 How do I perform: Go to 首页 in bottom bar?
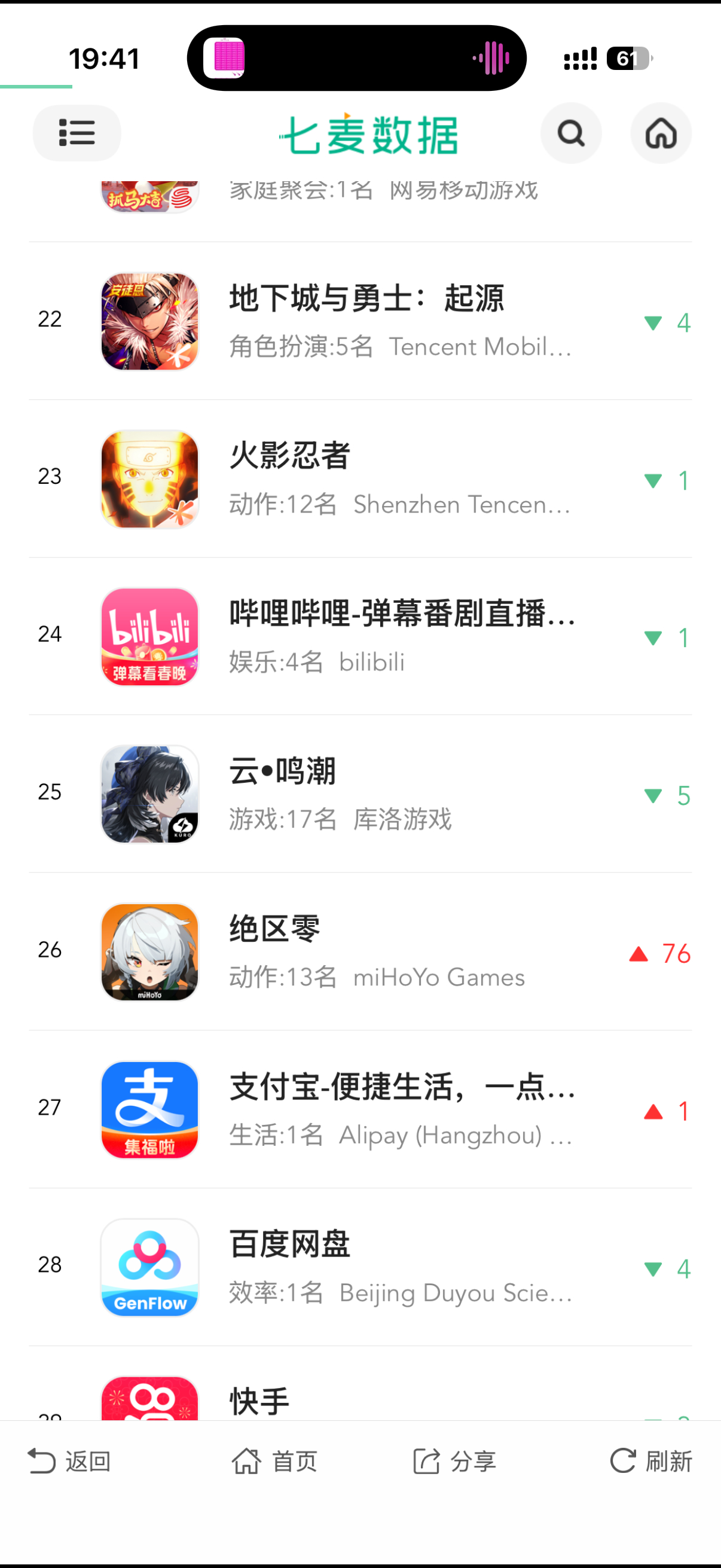pos(274,1461)
